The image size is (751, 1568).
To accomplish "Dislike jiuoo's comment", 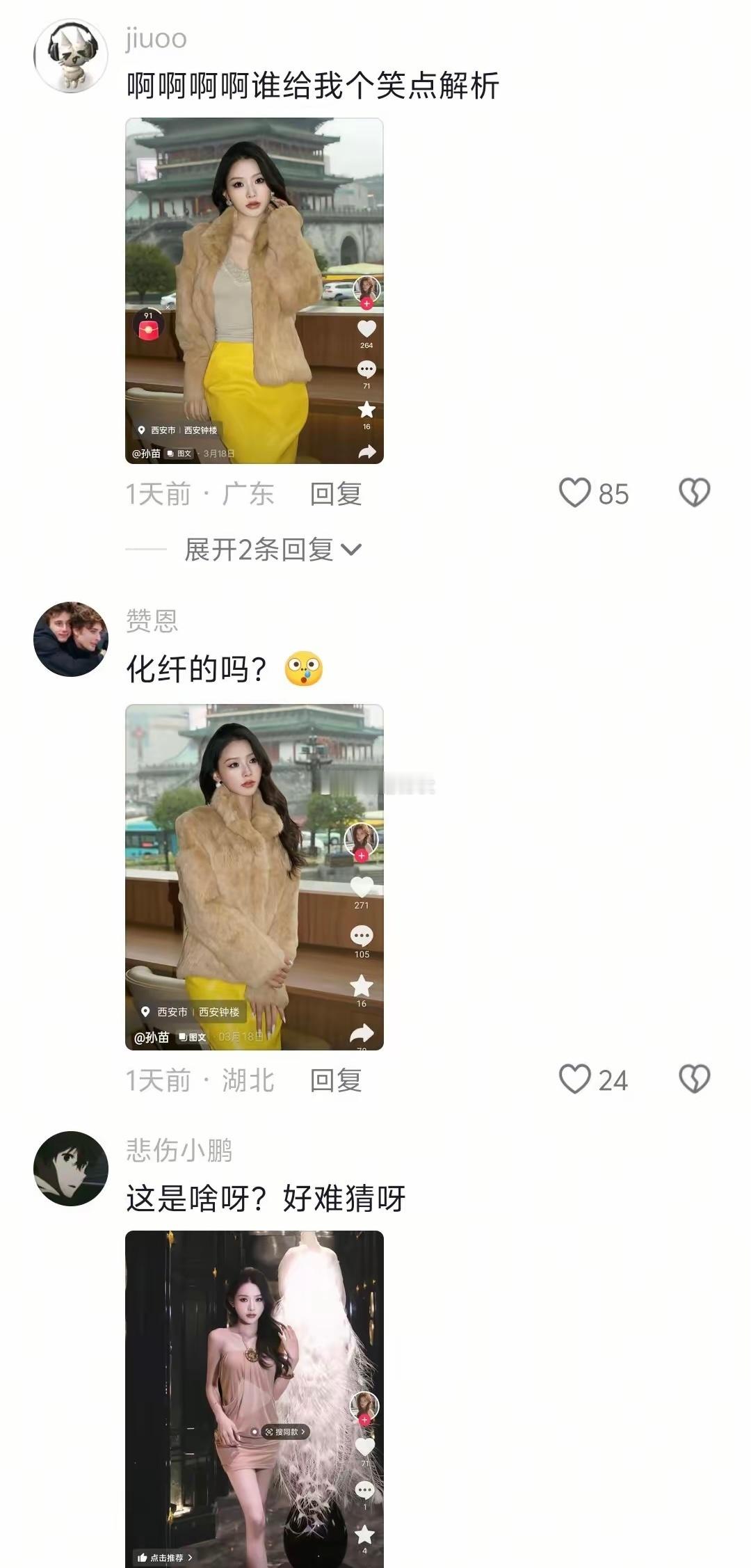I will pos(694,493).
